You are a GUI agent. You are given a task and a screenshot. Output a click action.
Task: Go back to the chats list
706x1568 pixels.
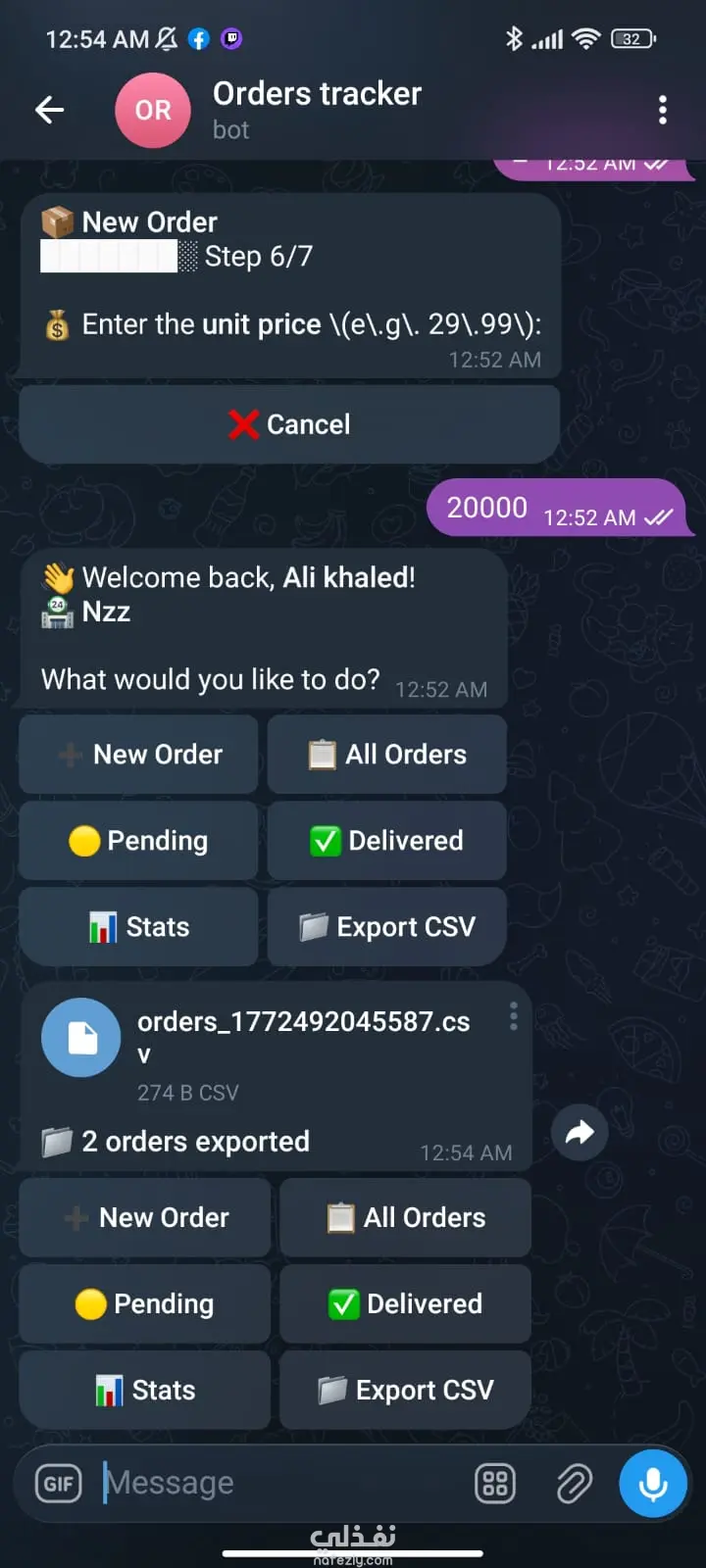point(50,110)
